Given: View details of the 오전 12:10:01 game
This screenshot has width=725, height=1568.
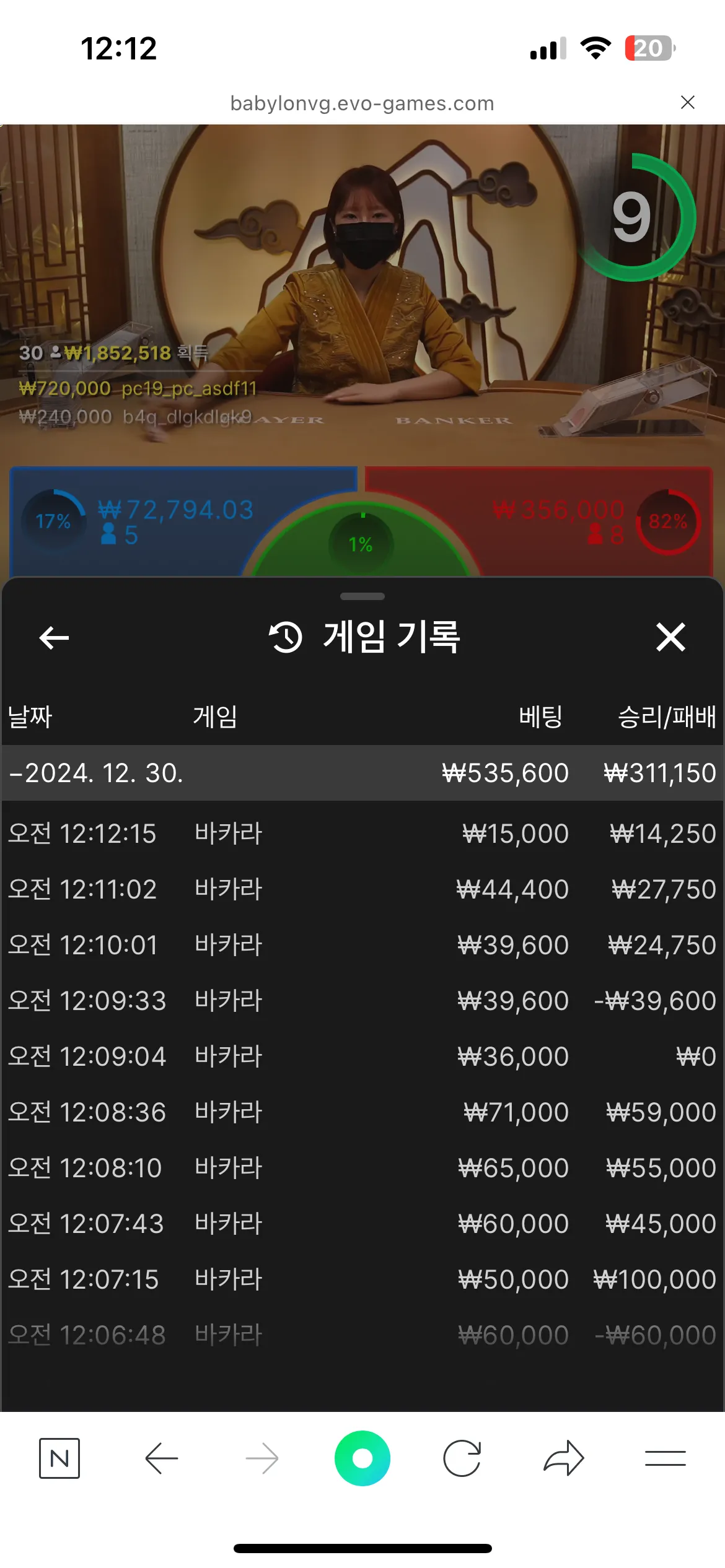Looking at the screenshot, I should click(362, 945).
